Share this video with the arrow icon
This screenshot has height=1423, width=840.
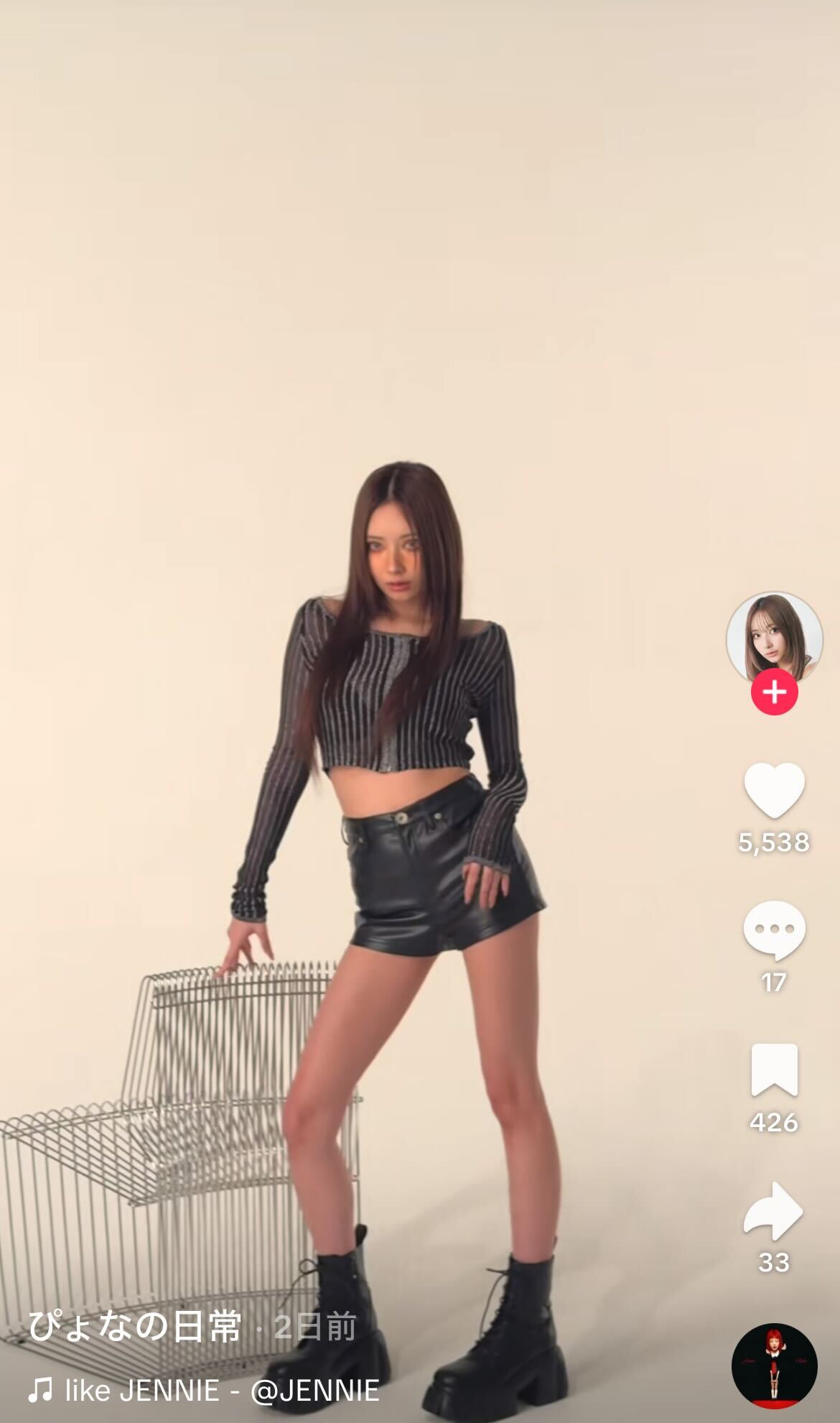pyautogui.click(x=774, y=1211)
